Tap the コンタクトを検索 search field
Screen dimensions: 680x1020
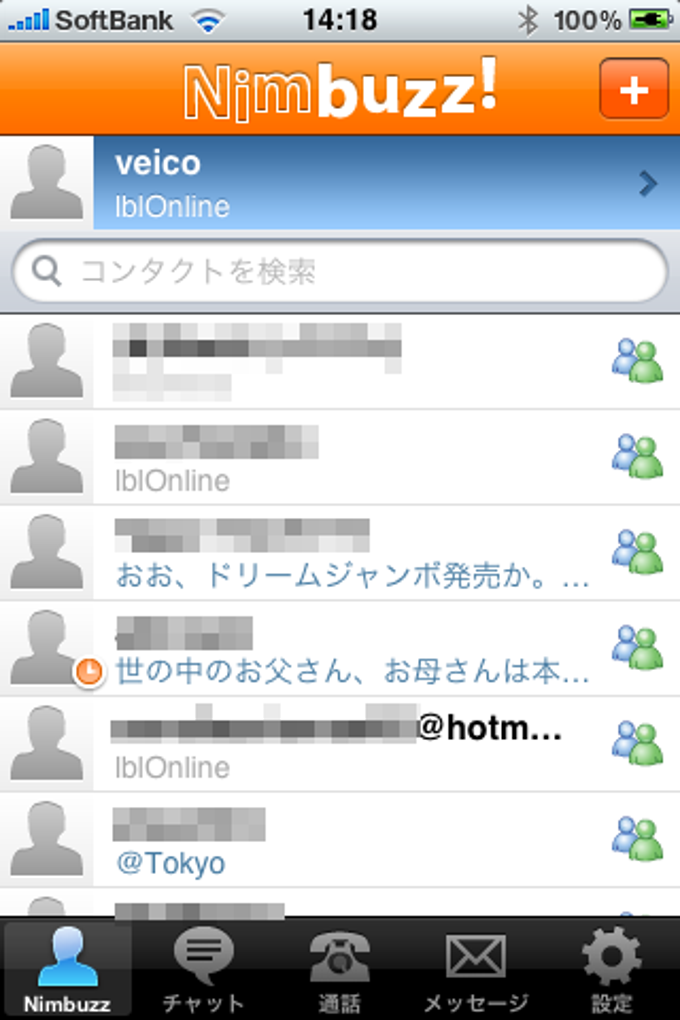[x=340, y=271]
